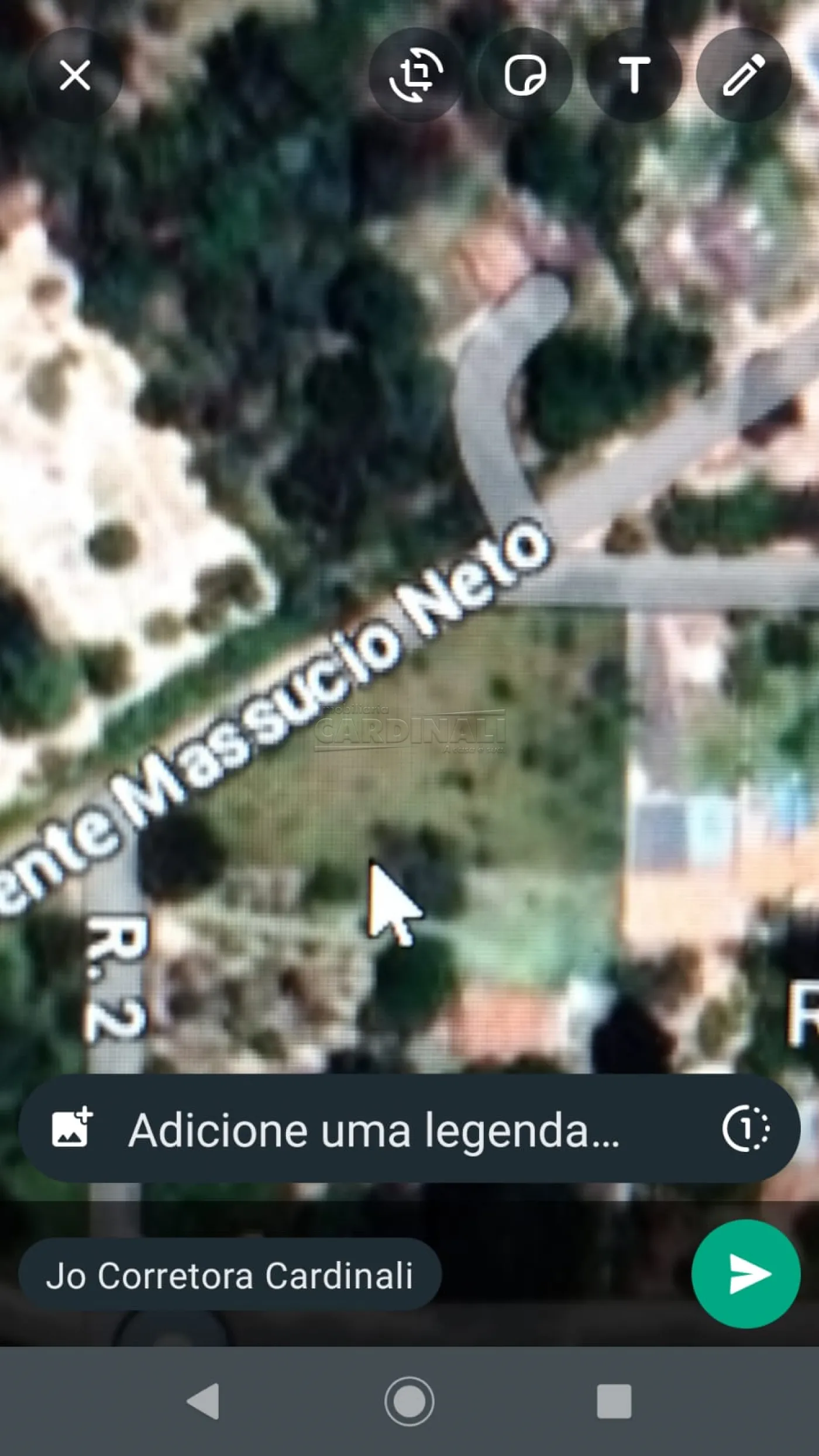
Task: Tap the caption field 'Adicione uma legenda'
Action: coord(374,1130)
